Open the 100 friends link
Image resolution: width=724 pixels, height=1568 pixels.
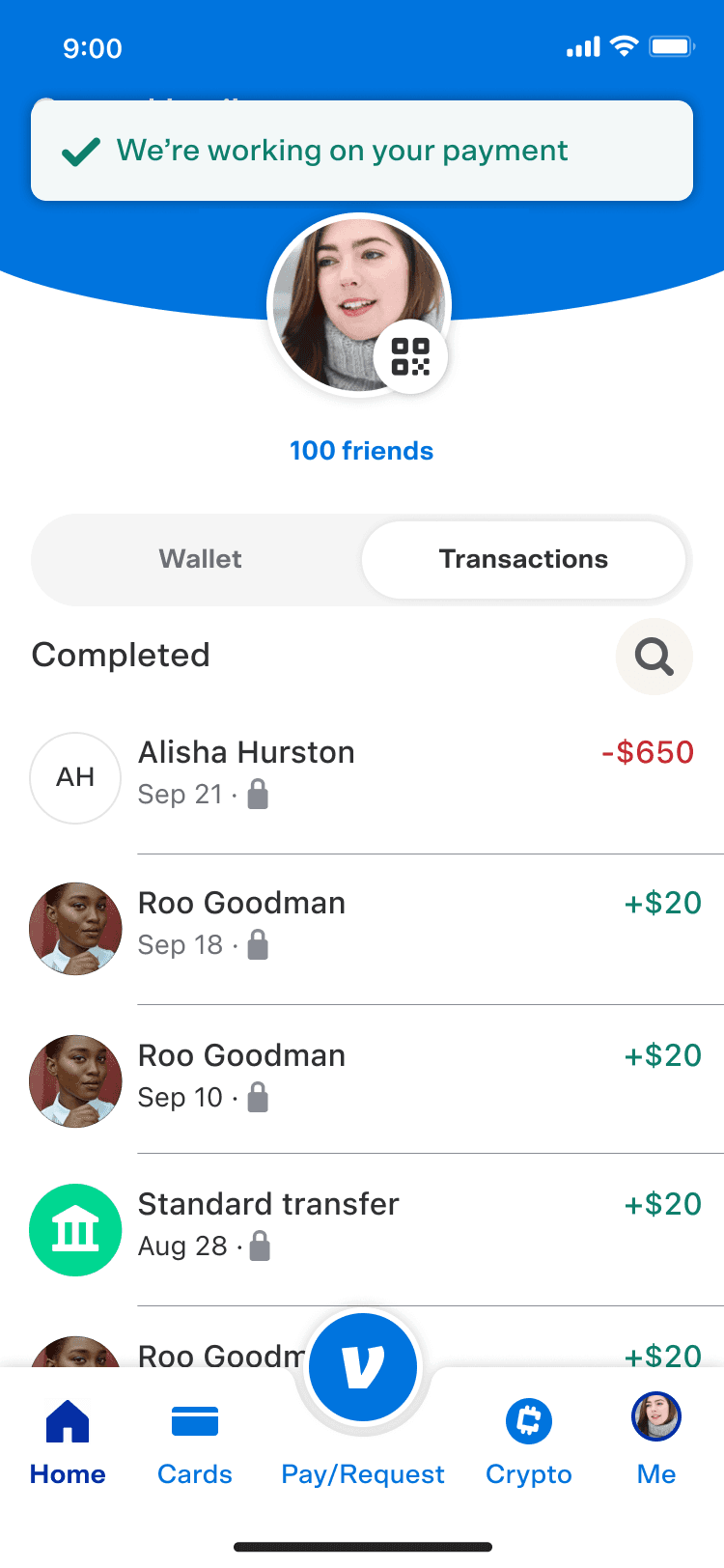[362, 451]
